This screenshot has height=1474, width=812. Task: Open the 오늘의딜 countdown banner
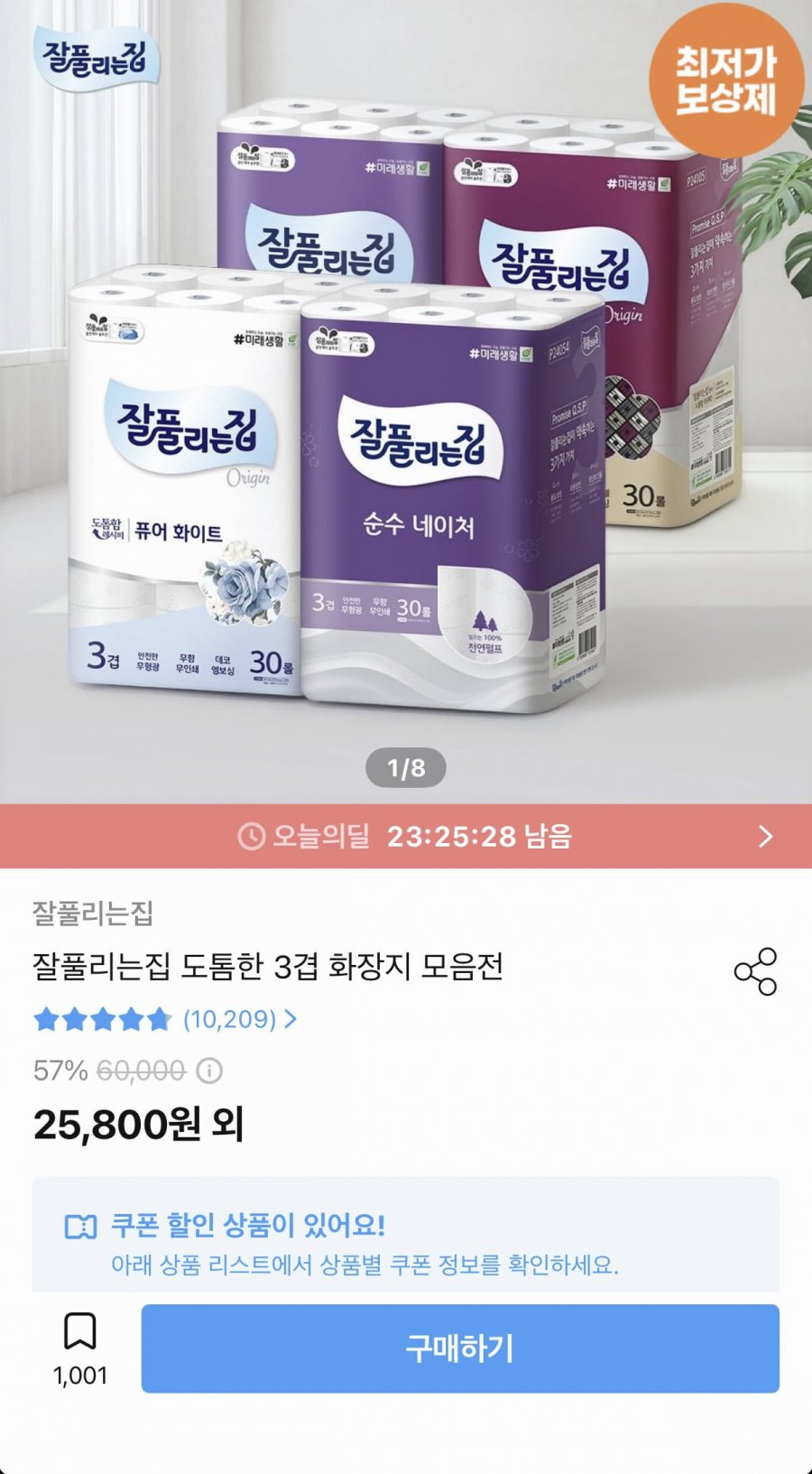(x=406, y=837)
